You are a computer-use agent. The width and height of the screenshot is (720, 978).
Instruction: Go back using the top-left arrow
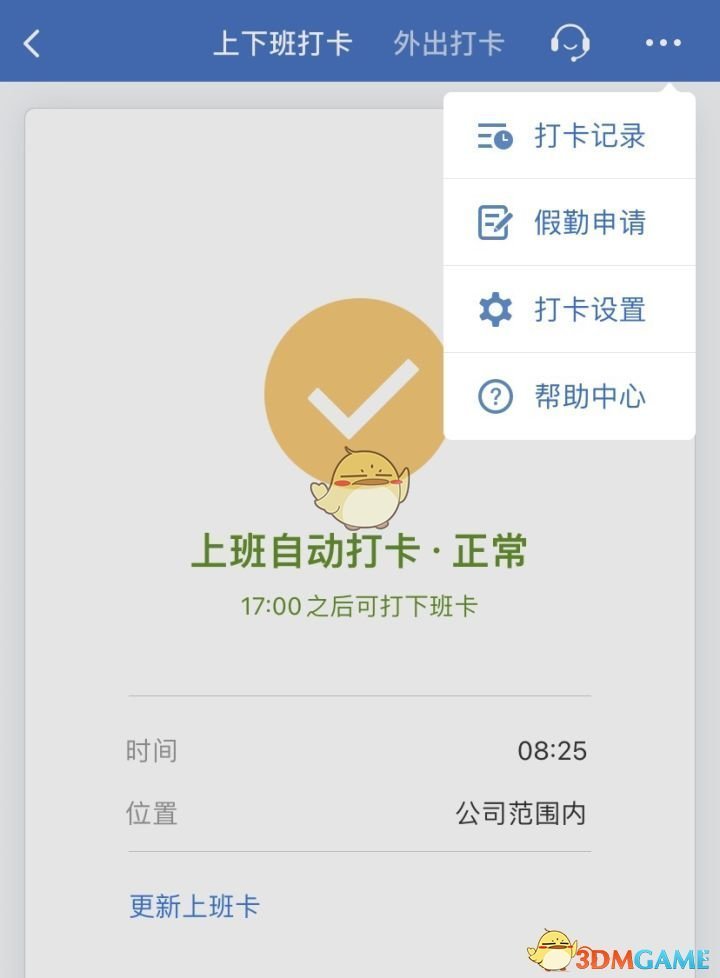[32, 43]
